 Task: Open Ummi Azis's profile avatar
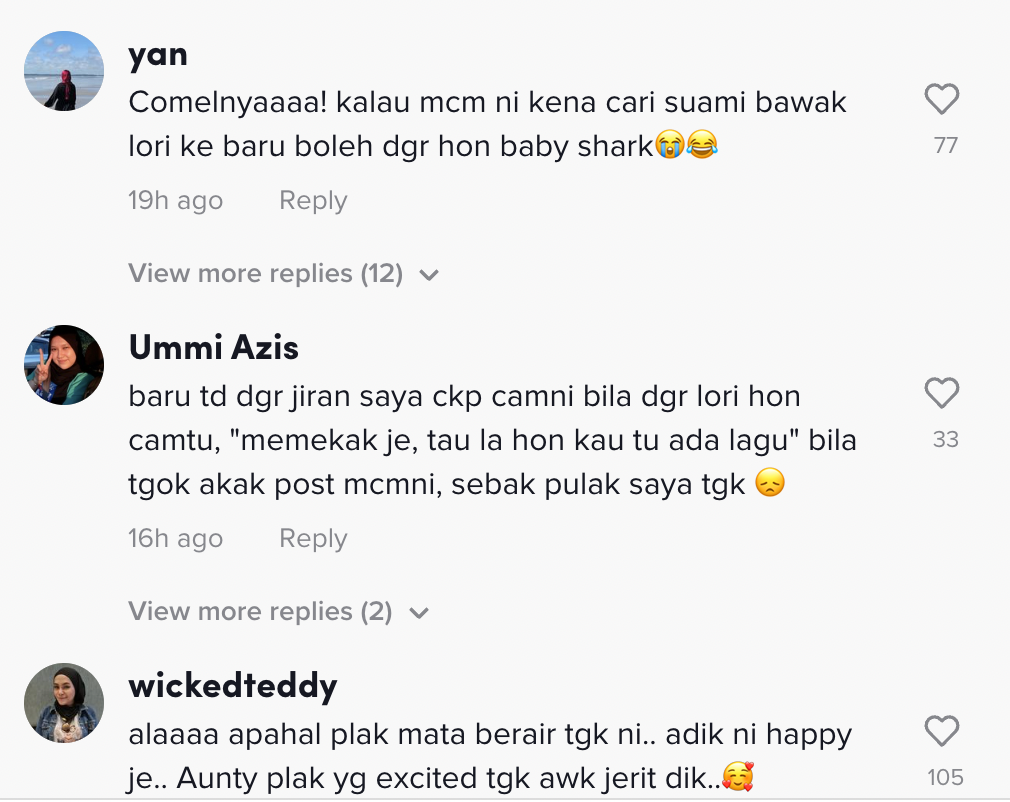pyautogui.click(x=64, y=365)
